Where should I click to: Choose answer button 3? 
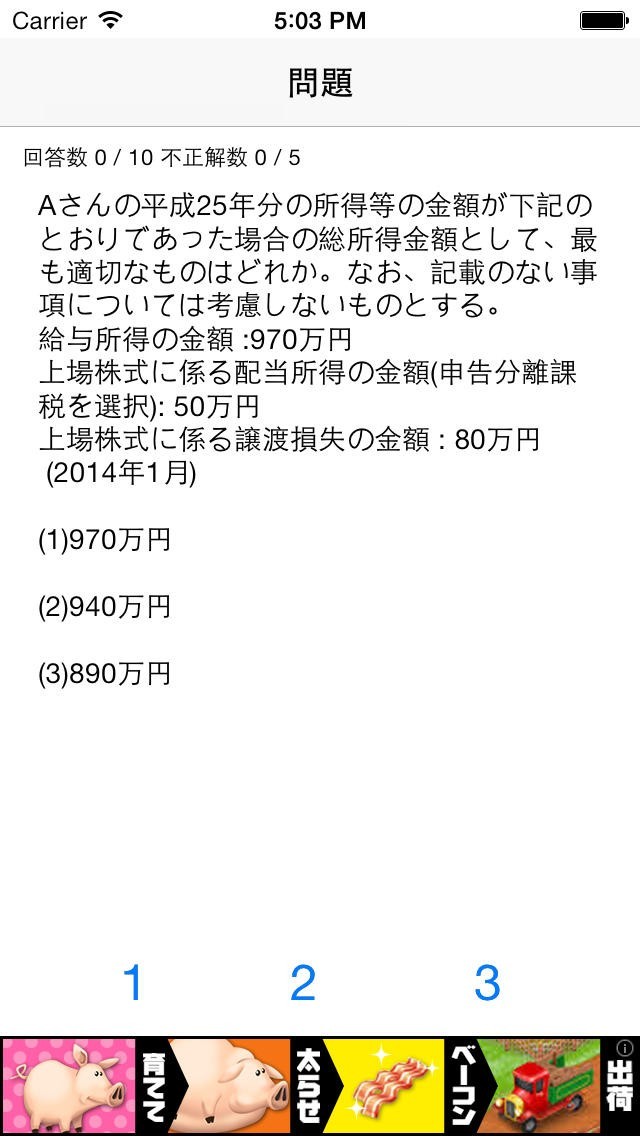coord(487,983)
